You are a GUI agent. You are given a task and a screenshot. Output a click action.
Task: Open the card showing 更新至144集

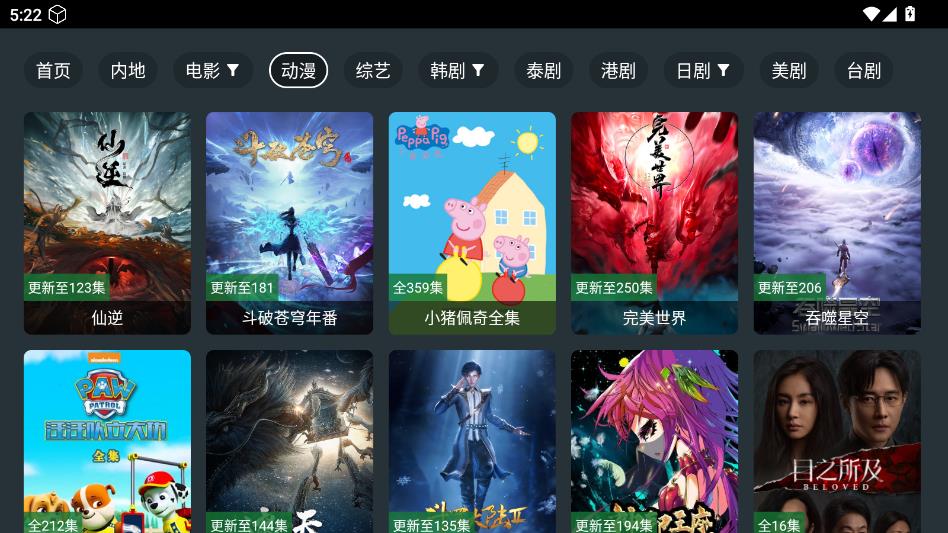(x=289, y=442)
